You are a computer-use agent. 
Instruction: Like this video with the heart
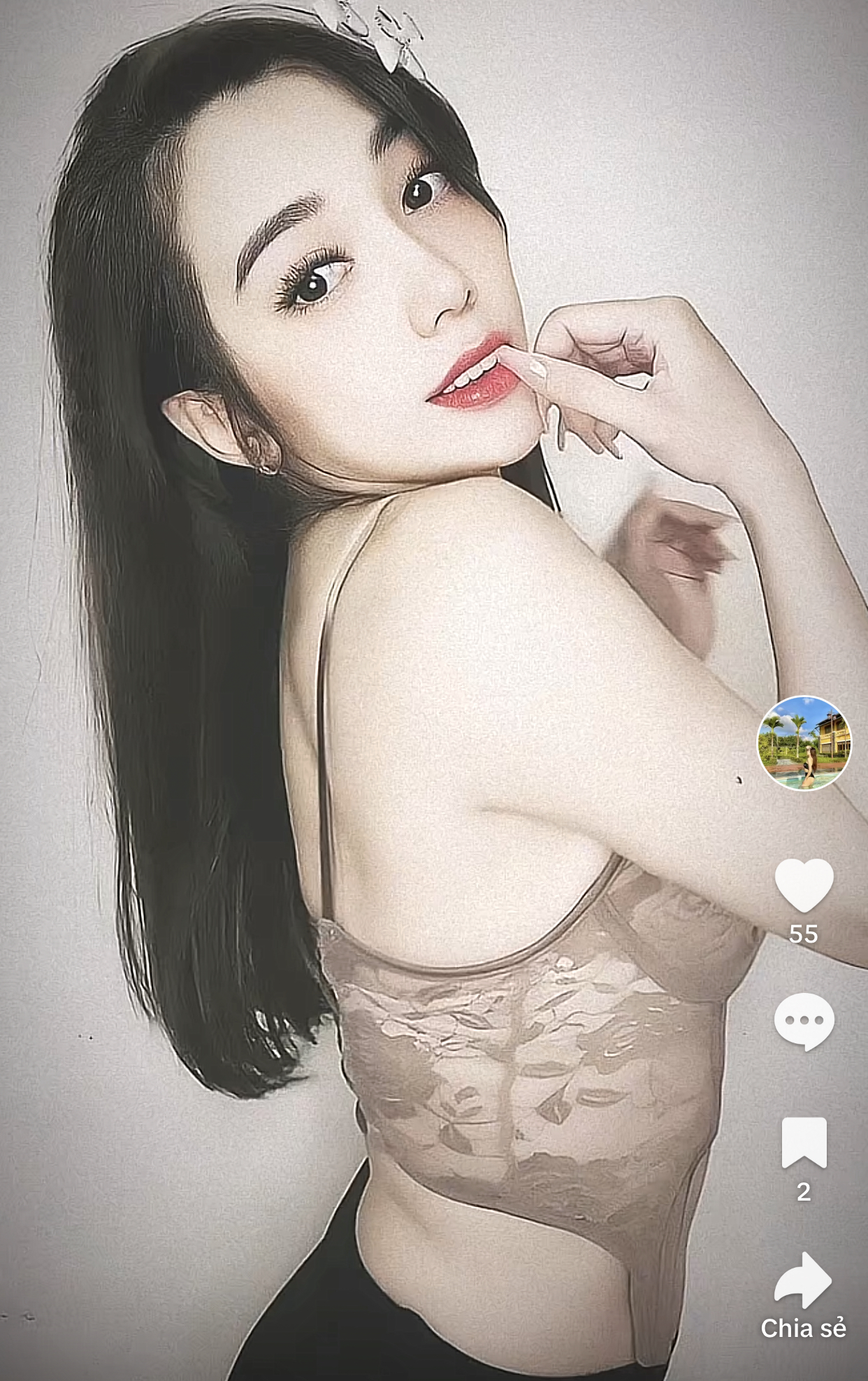[x=804, y=885]
